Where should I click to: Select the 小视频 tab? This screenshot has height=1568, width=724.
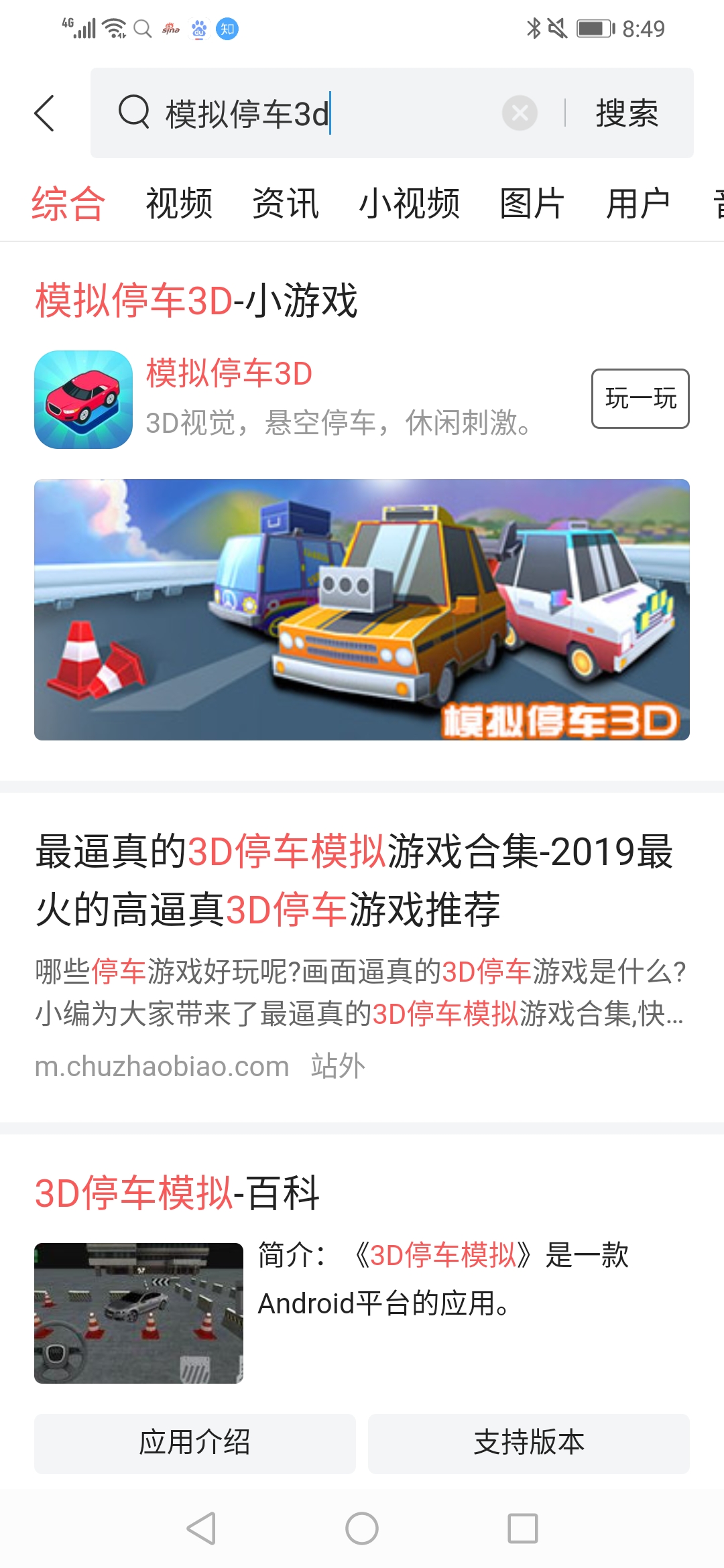410,203
